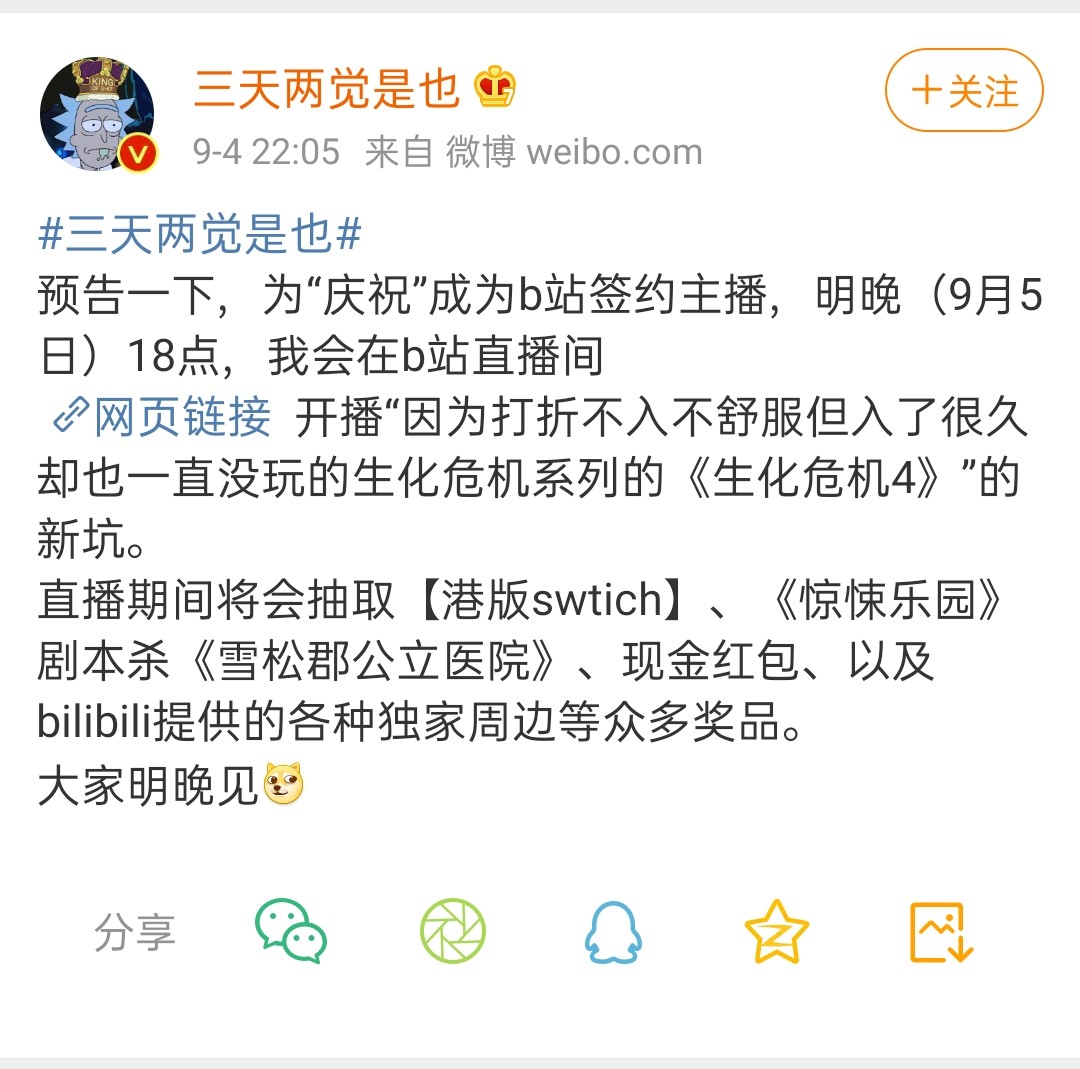
Task: Save the post as an image
Action: point(940,931)
